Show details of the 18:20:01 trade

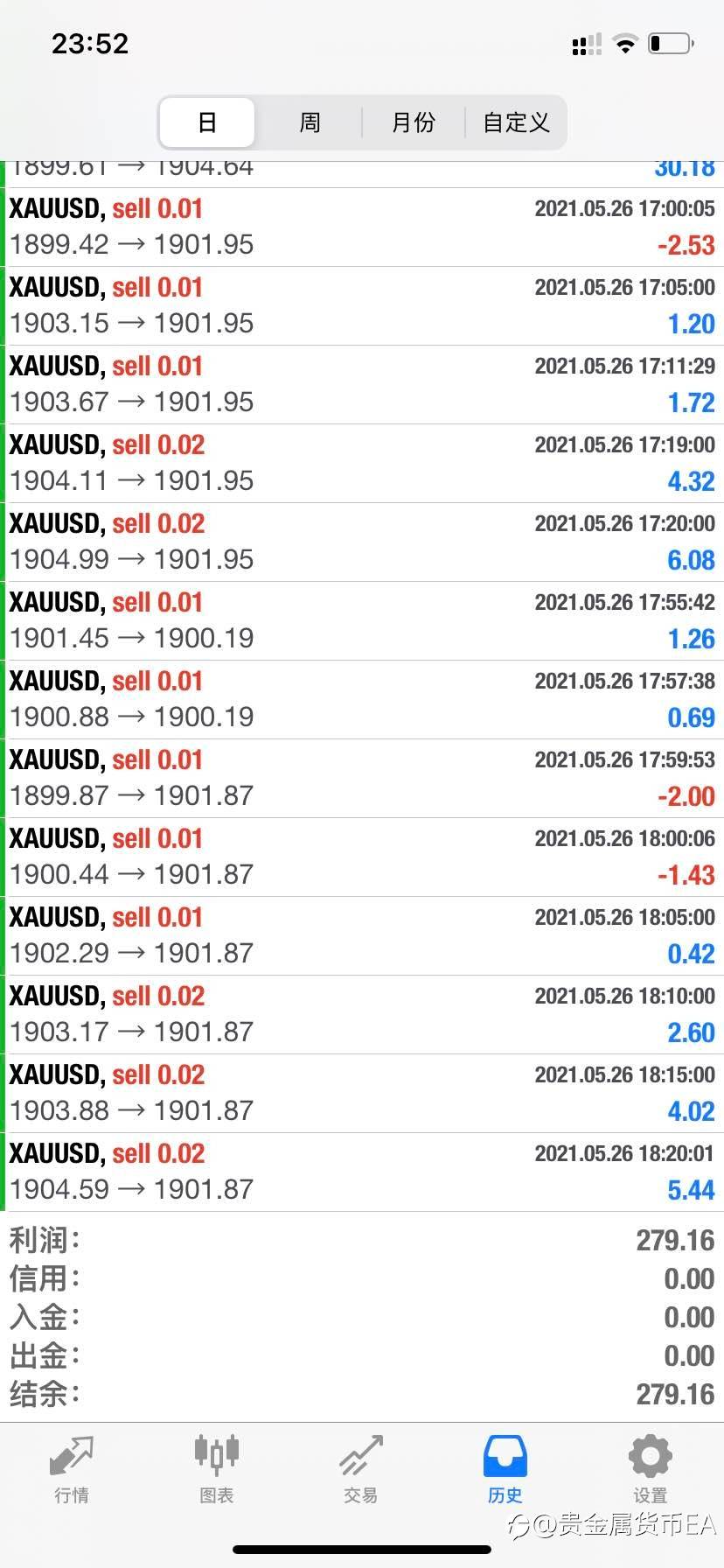362,1172
